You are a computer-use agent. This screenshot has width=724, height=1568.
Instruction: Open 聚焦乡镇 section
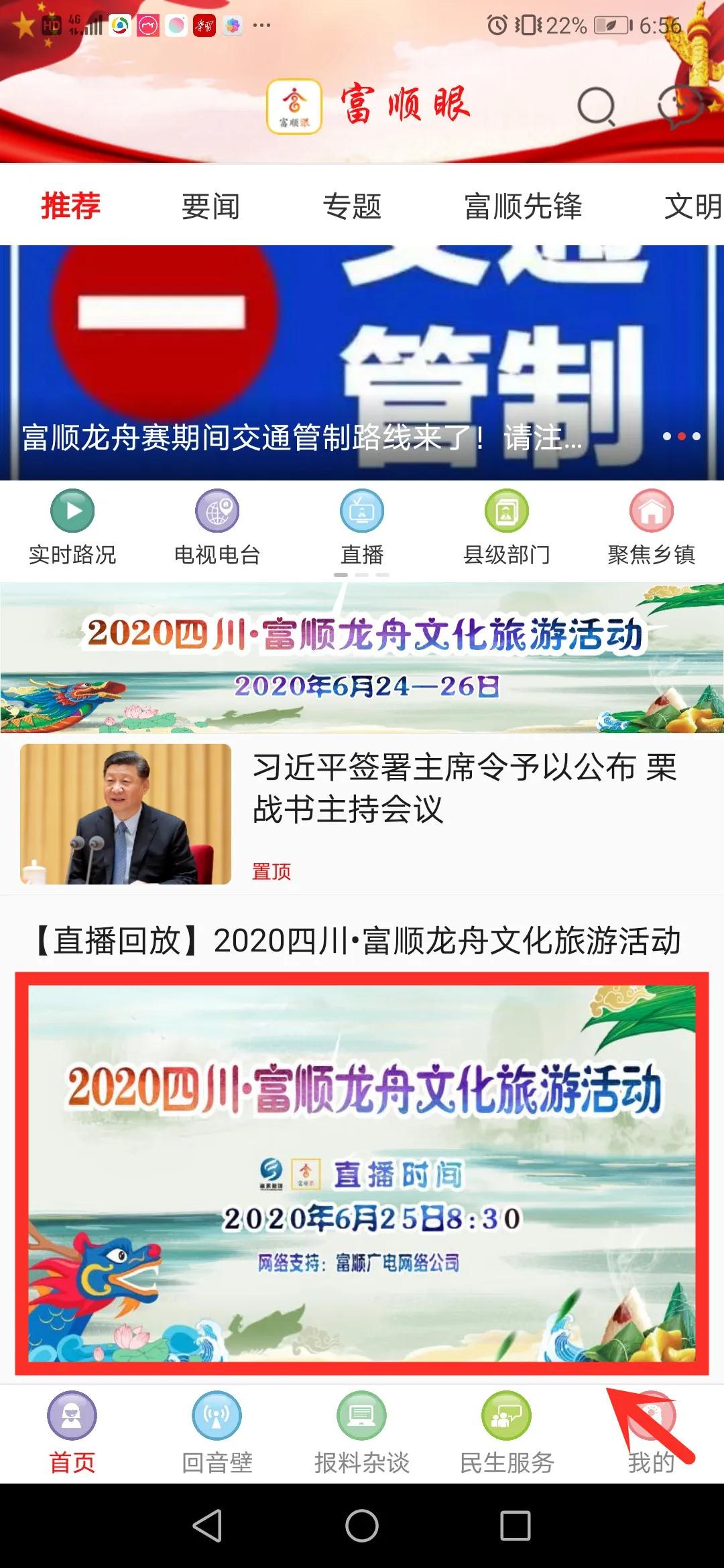coord(652,527)
